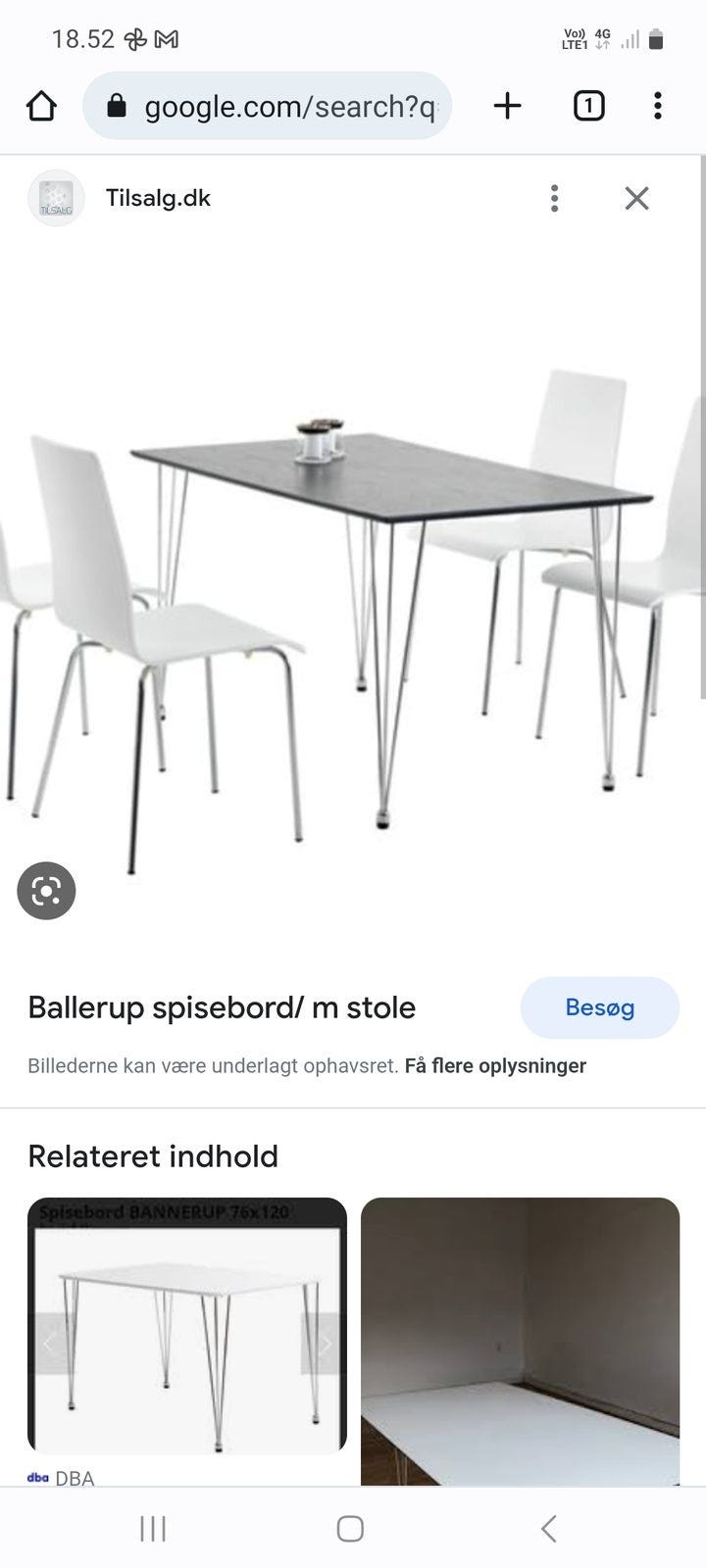This screenshot has height=1568, width=706.
Task: Open Google Lens on the image
Action: (45, 890)
